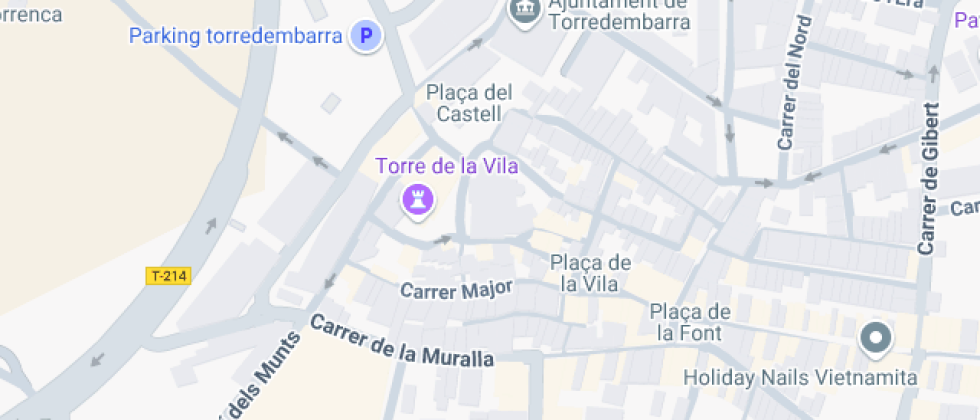Open the Parking torredembarra map pin
This screenshot has height=420, width=980.
click(x=366, y=36)
